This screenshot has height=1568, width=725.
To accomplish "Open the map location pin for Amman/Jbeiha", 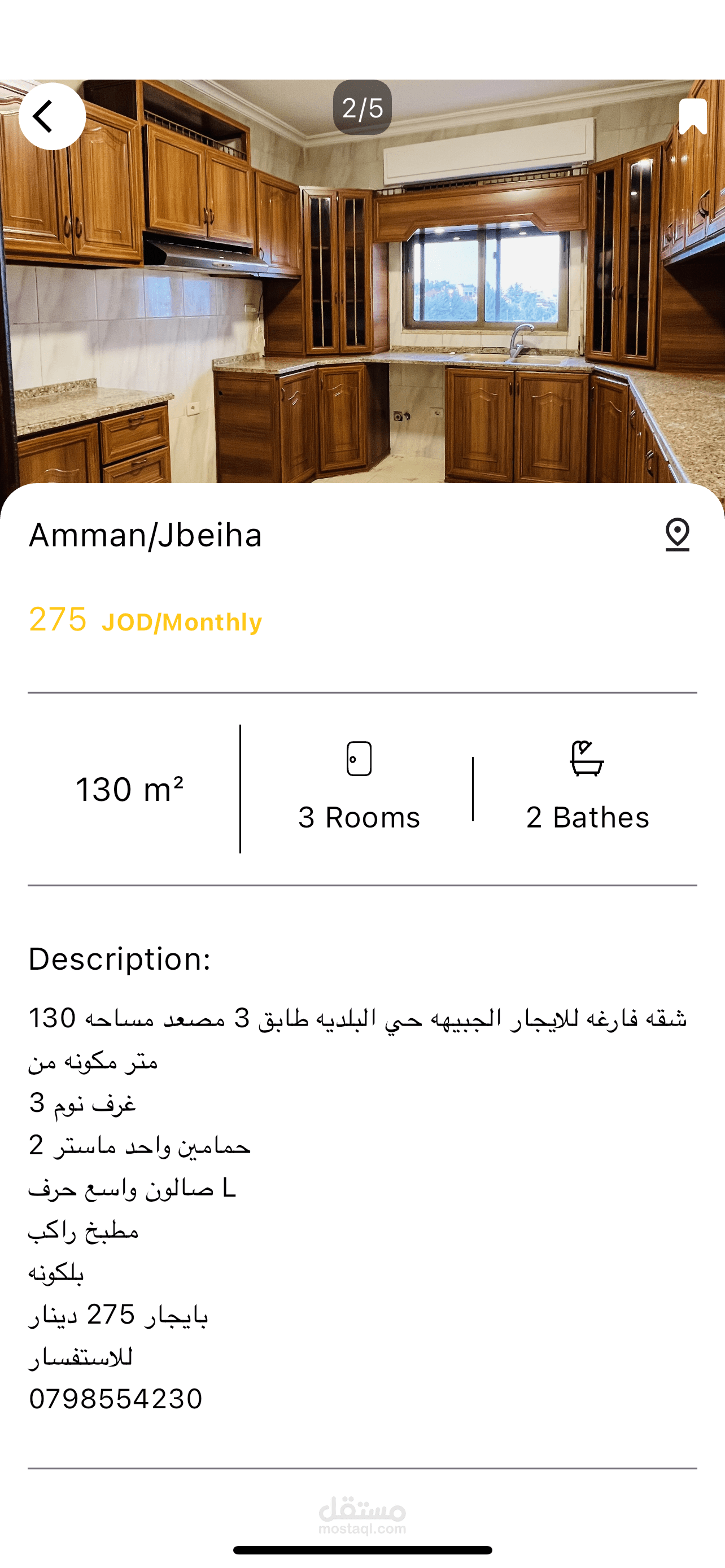I will 677,535.
